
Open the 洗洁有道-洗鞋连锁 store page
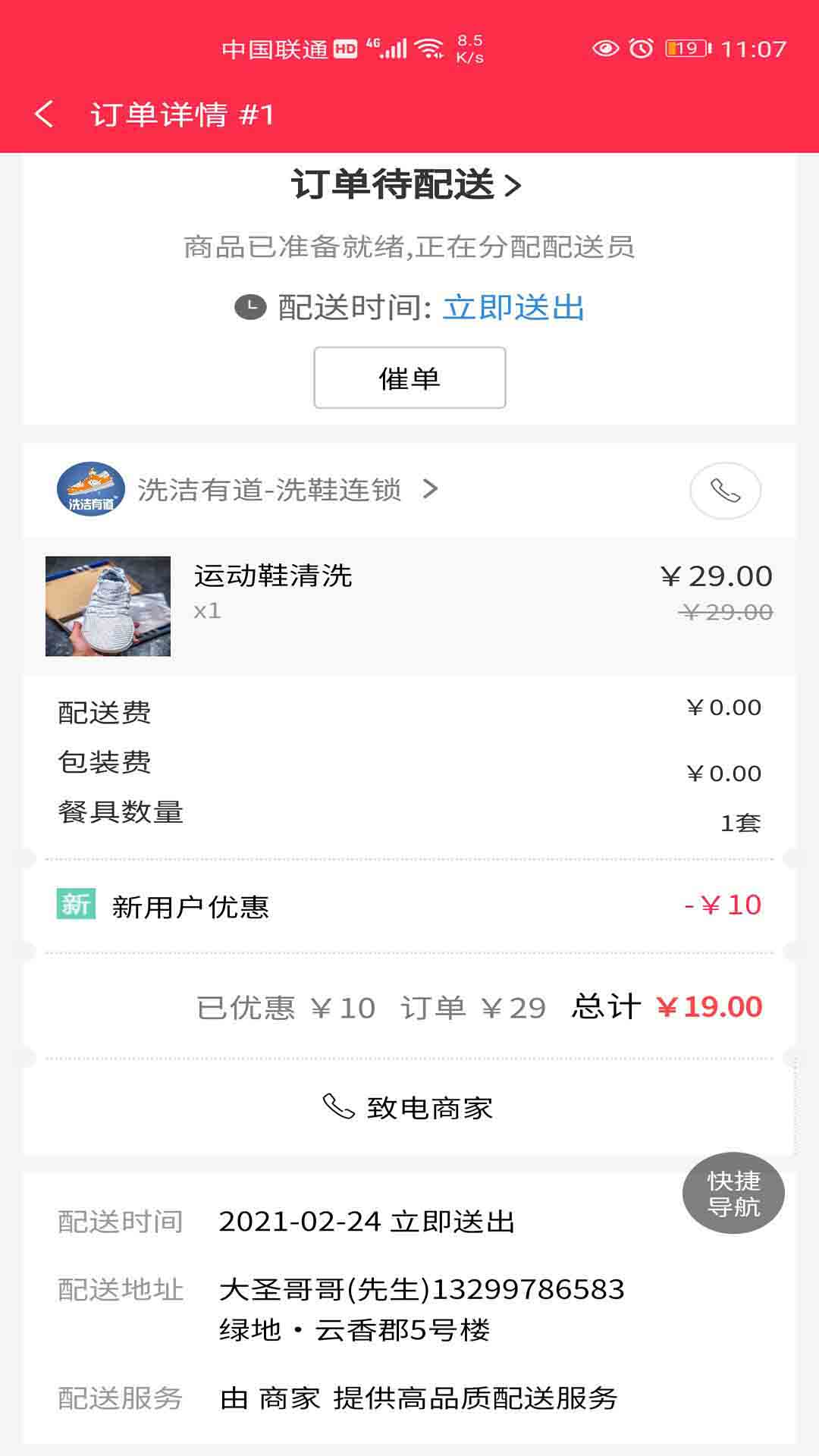click(269, 490)
